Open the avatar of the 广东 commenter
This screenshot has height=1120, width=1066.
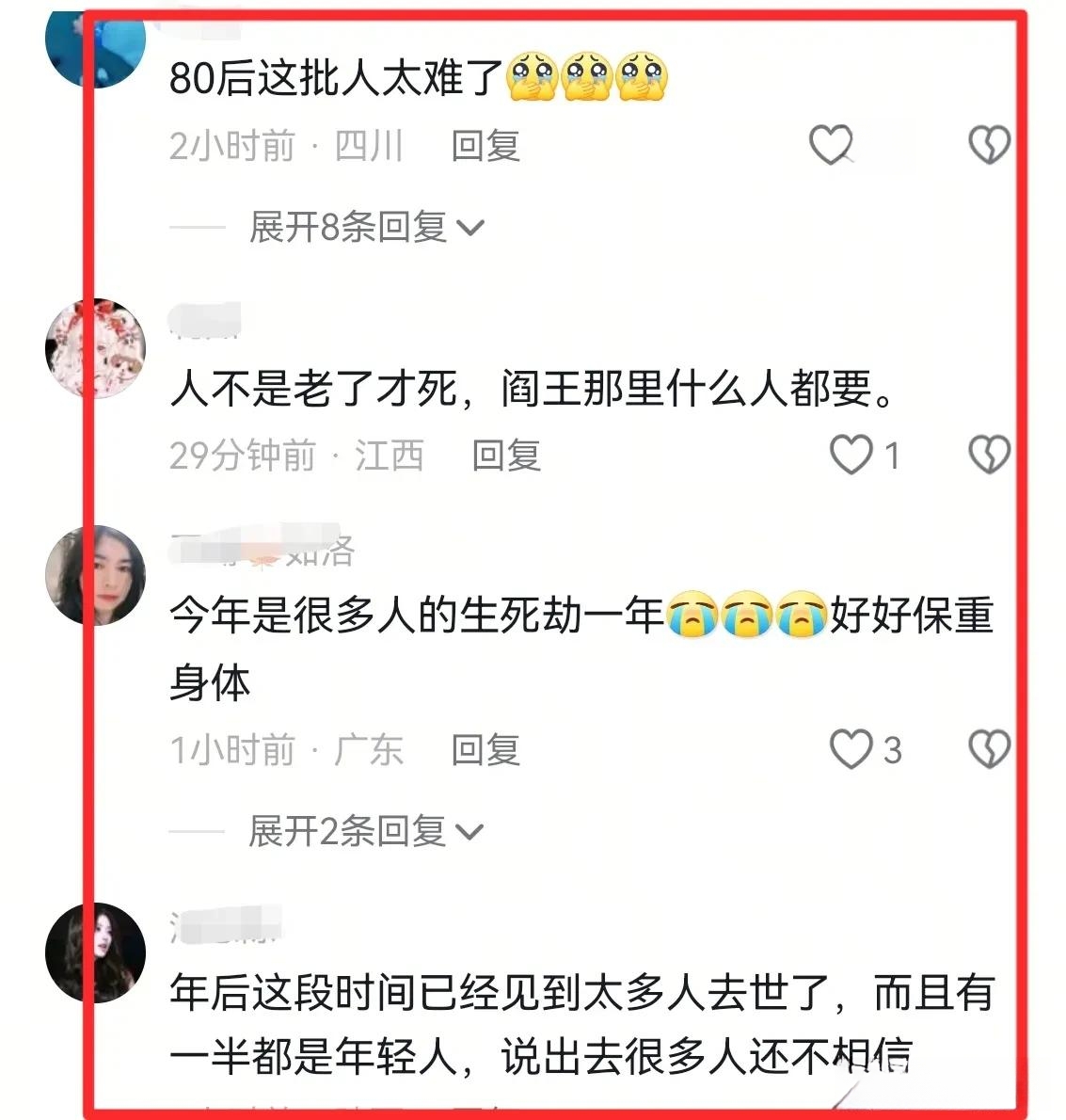(x=95, y=575)
